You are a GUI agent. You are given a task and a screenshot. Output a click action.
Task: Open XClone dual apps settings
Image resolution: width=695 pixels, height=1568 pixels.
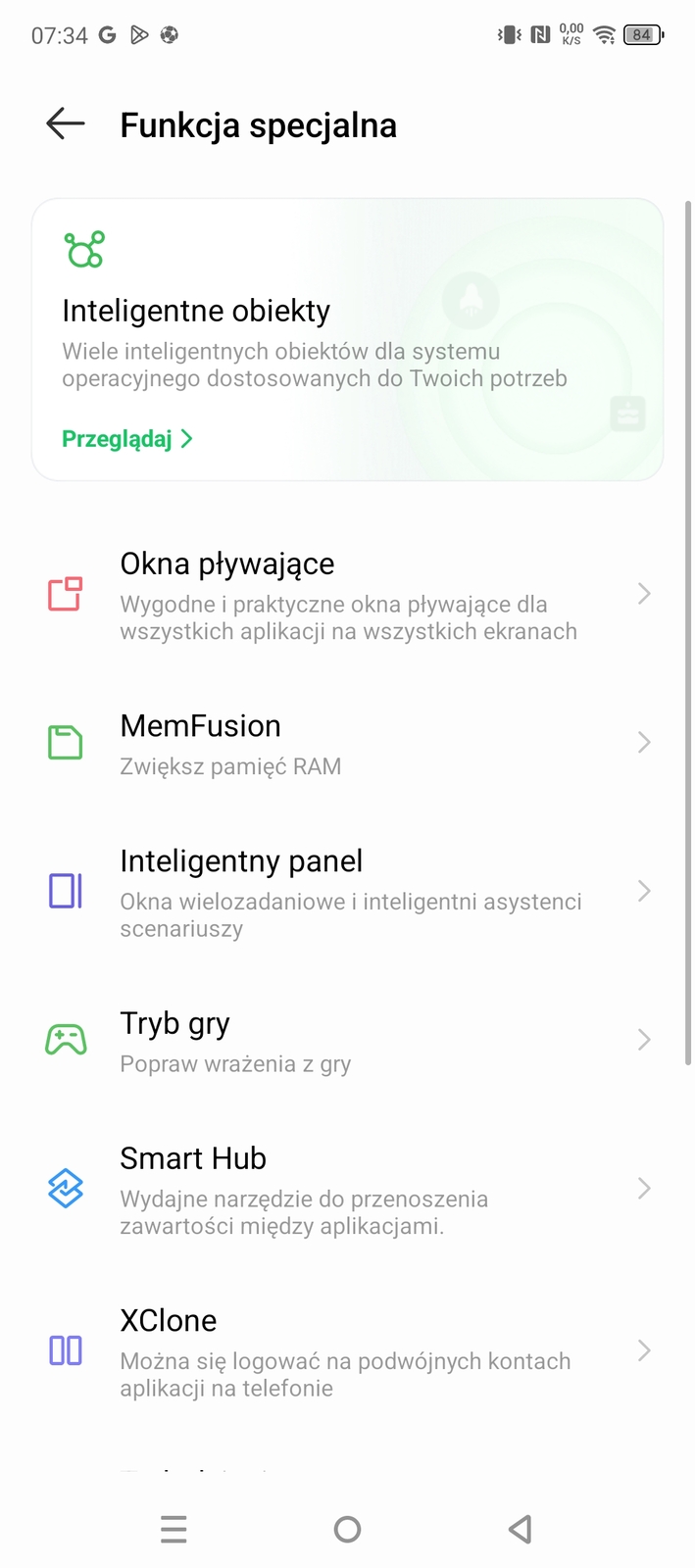pyautogui.click(x=347, y=1351)
